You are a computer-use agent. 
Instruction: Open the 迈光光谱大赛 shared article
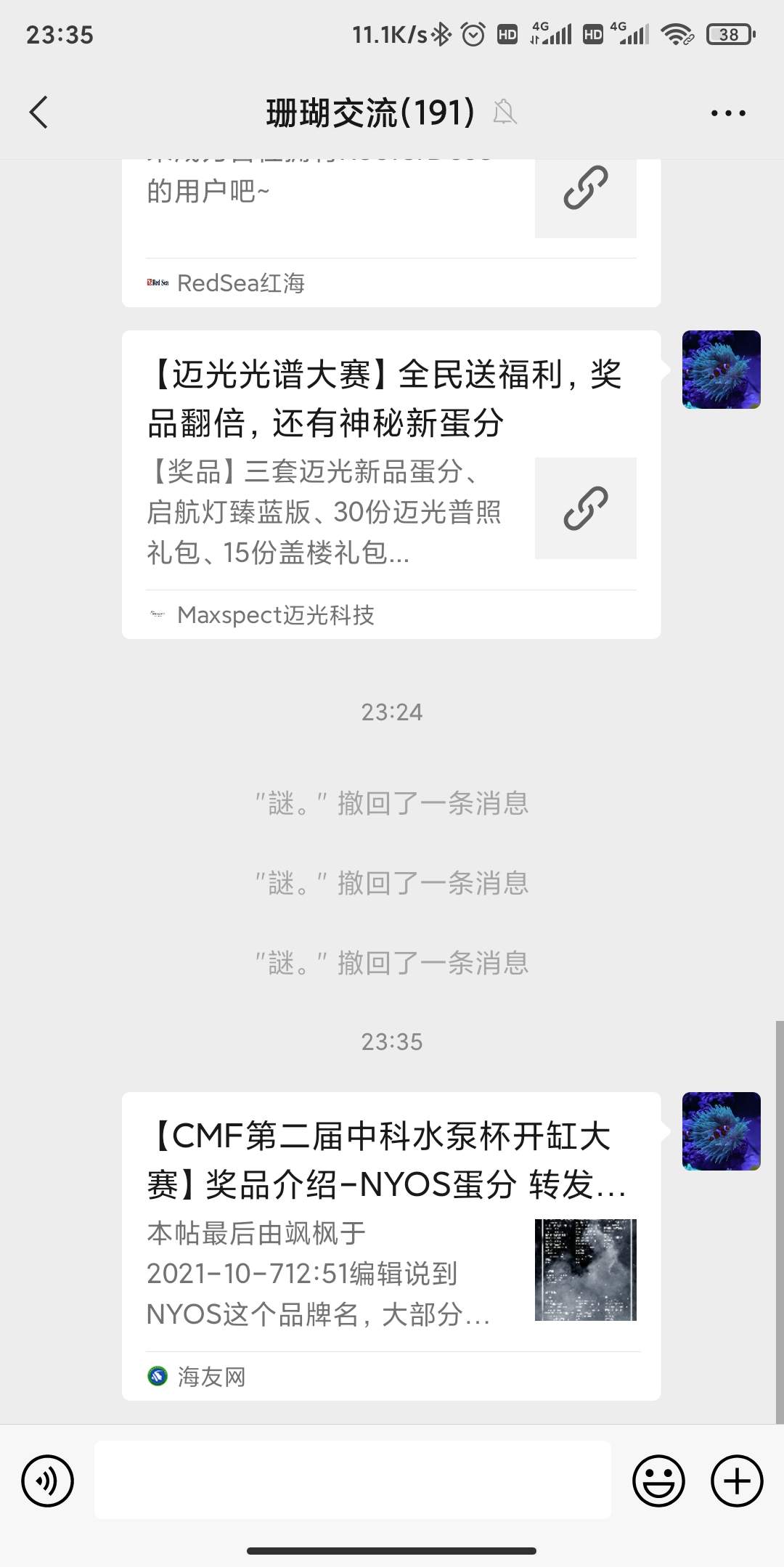tap(391, 484)
